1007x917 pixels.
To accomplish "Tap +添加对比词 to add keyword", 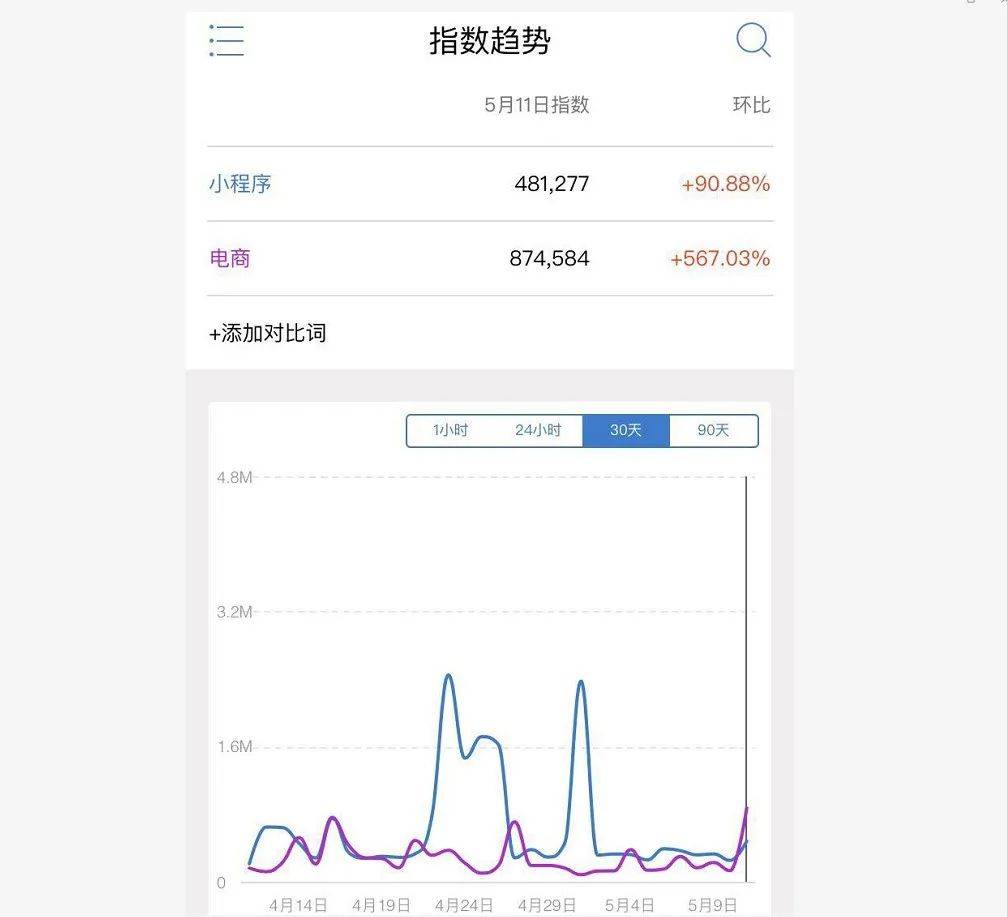I will coord(267,333).
